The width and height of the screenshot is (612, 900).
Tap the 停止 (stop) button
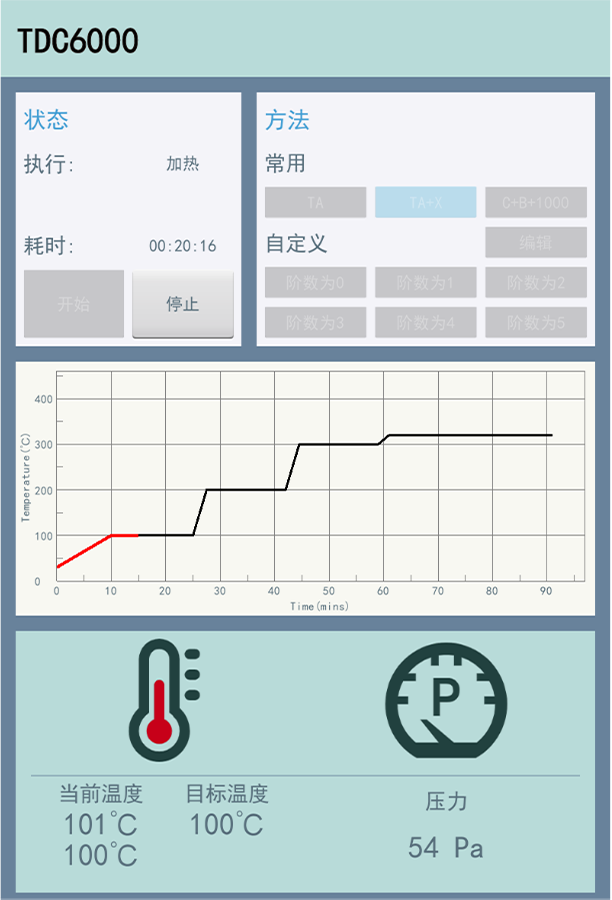pos(183,304)
